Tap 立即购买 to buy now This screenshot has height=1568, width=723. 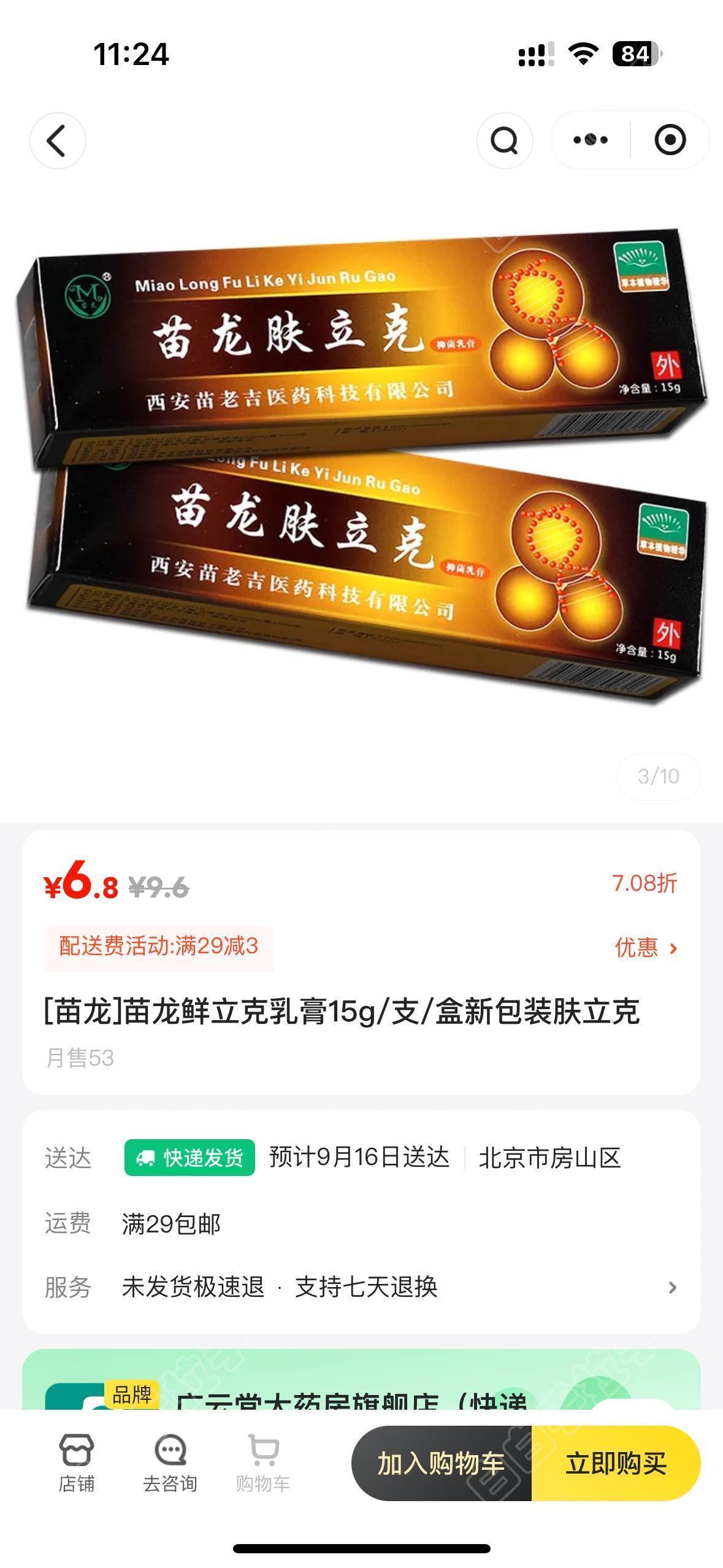(x=616, y=1464)
